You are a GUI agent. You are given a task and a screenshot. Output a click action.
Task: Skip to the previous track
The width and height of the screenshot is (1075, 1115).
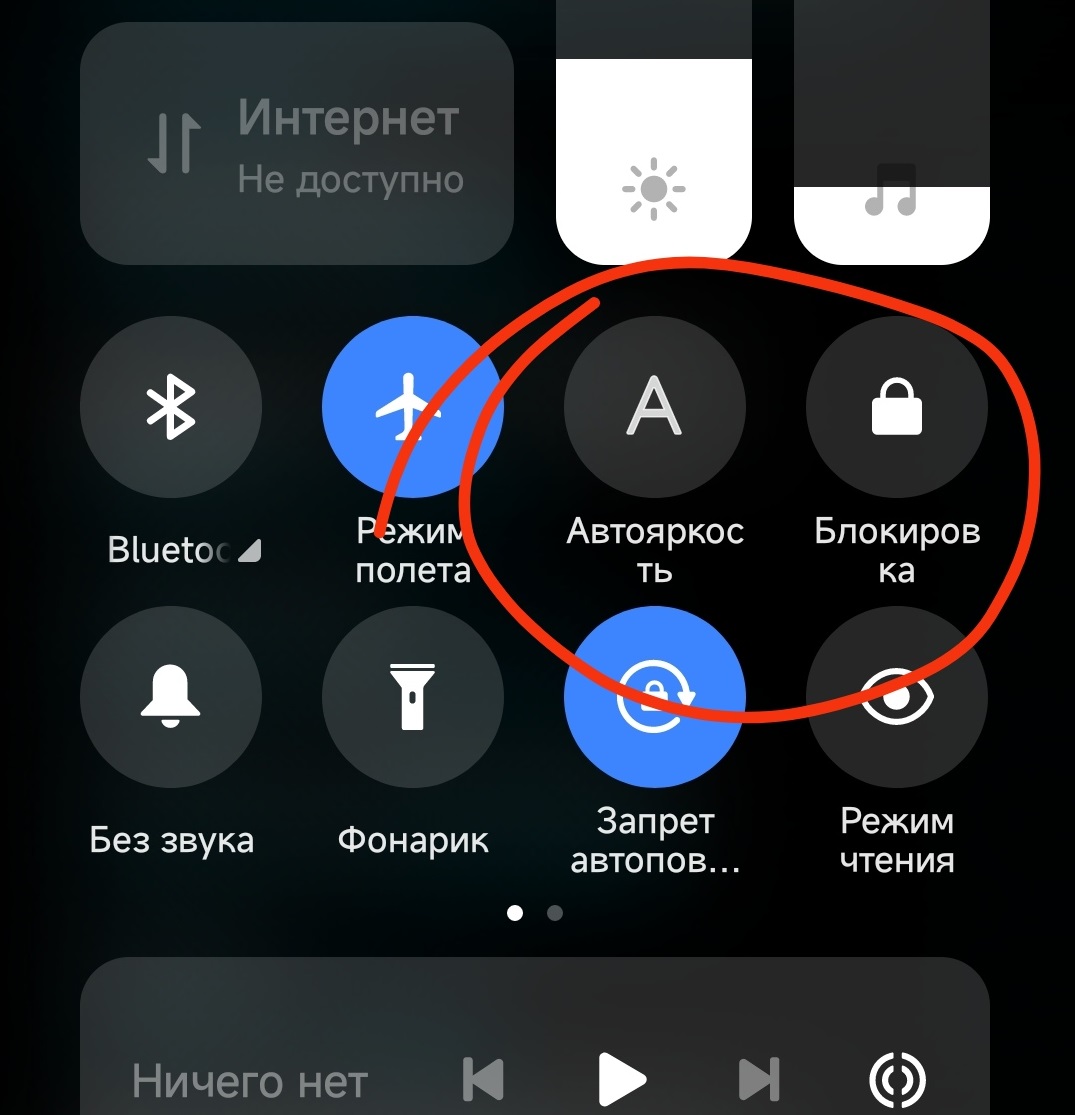(483, 1080)
